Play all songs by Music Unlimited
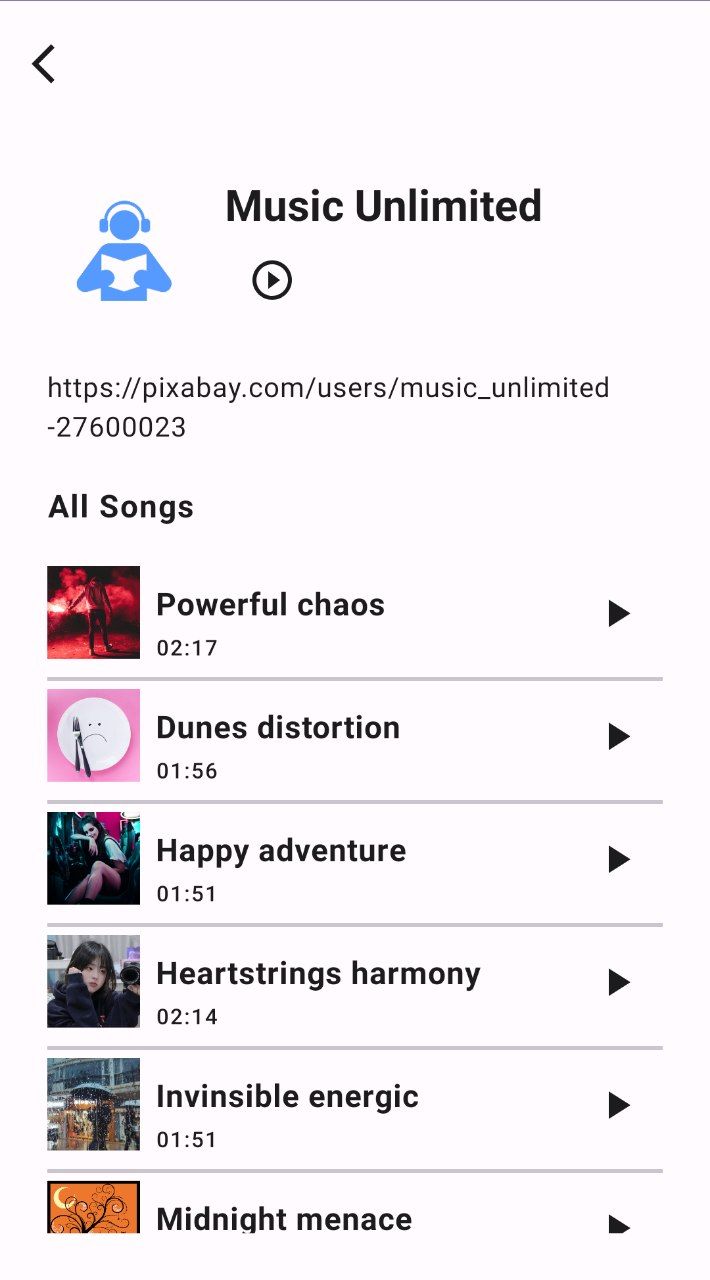The image size is (710, 1280). click(x=272, y=280)
